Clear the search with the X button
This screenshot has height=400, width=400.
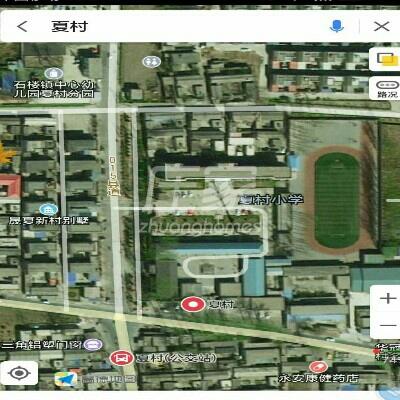point(382,26)
